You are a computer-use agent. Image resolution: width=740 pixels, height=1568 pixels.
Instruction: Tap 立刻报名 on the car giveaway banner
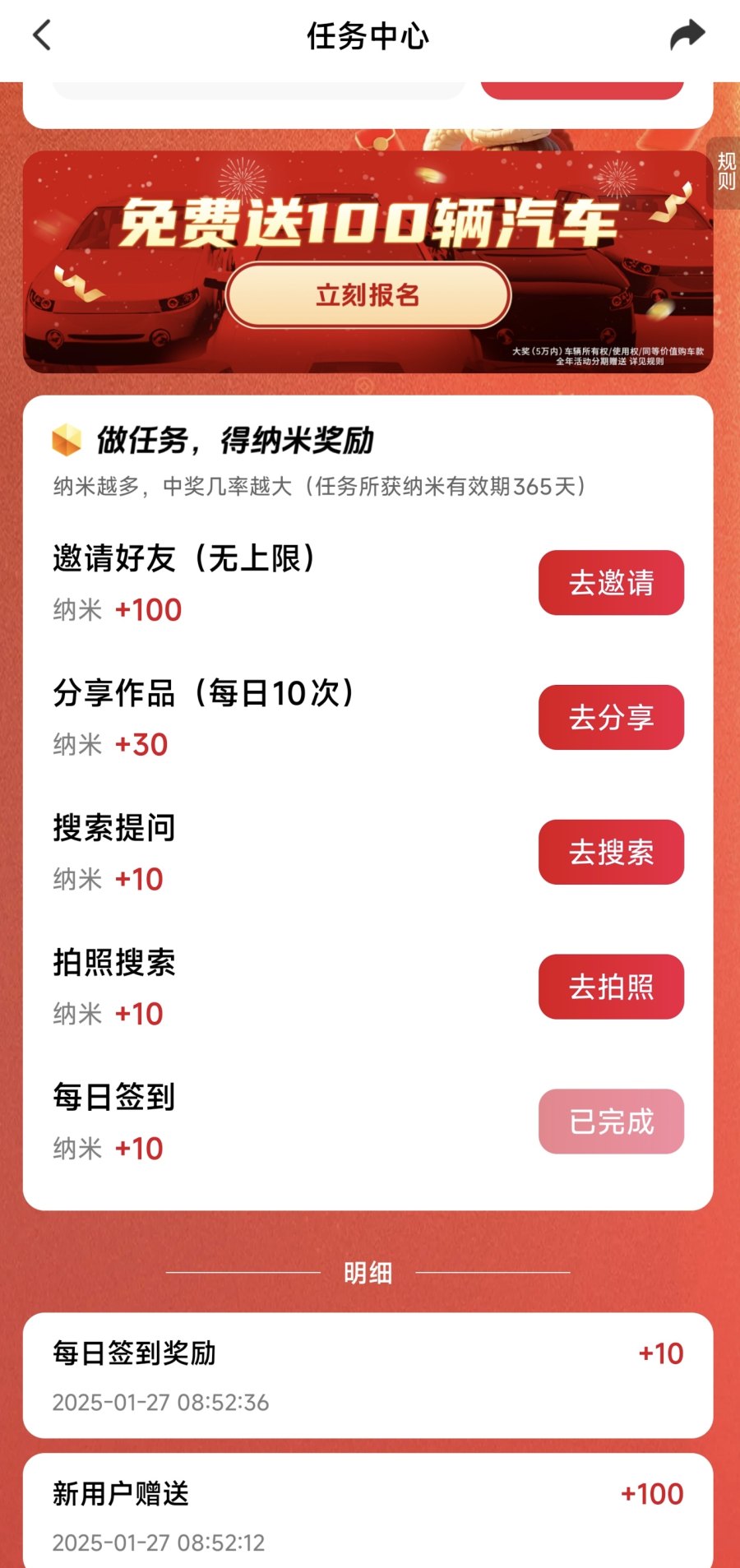point(368,295)
